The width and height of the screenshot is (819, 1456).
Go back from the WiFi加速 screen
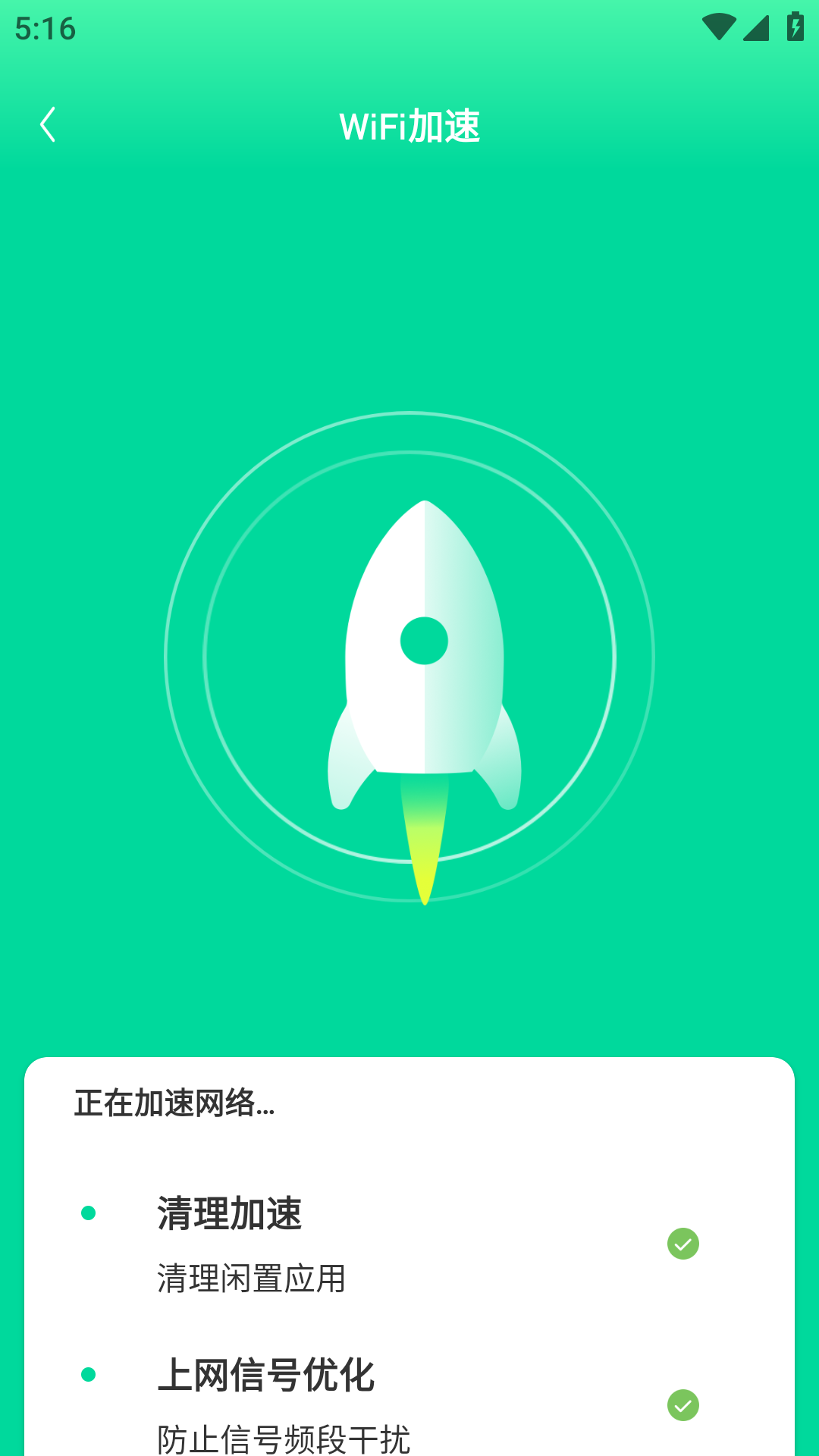pyautogui.click(x=48, y=125)
